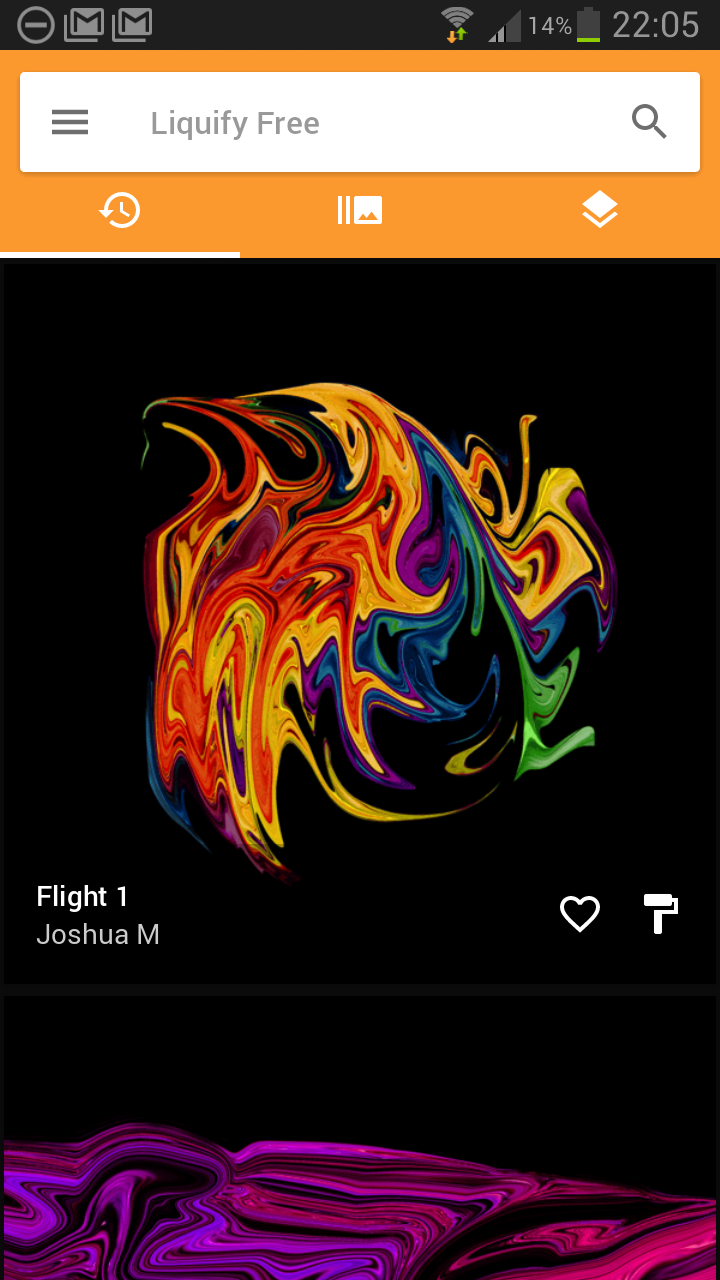This screenshot has height=1280, width=720.
Task: Tap the paint roller icon on Flight 1
Action: (660, 914)
